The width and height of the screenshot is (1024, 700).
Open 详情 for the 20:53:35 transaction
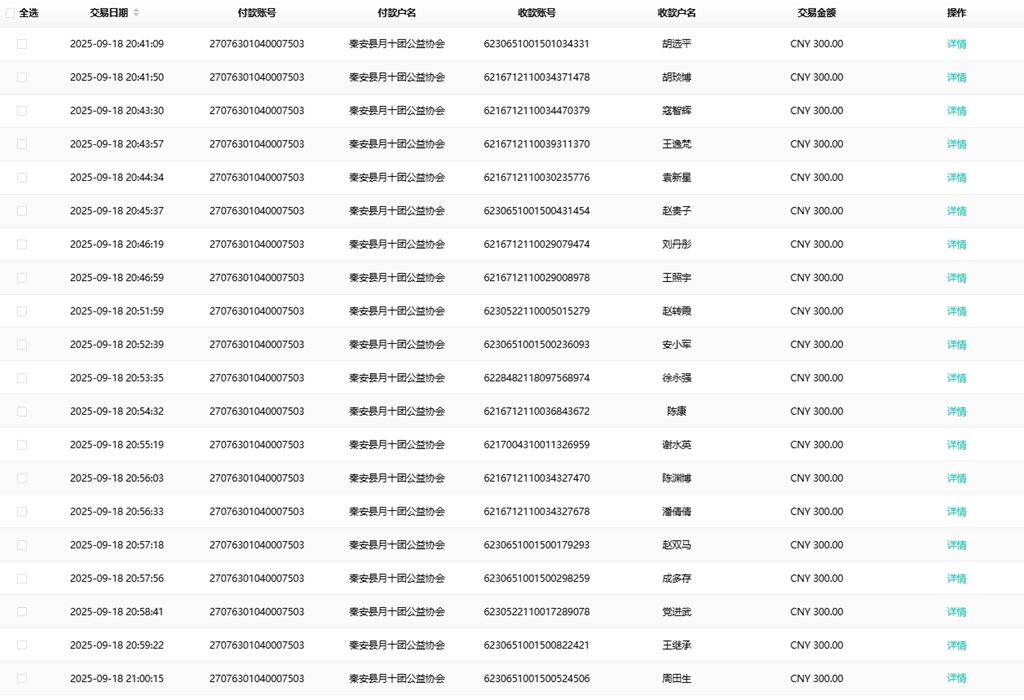pos(956,378)
